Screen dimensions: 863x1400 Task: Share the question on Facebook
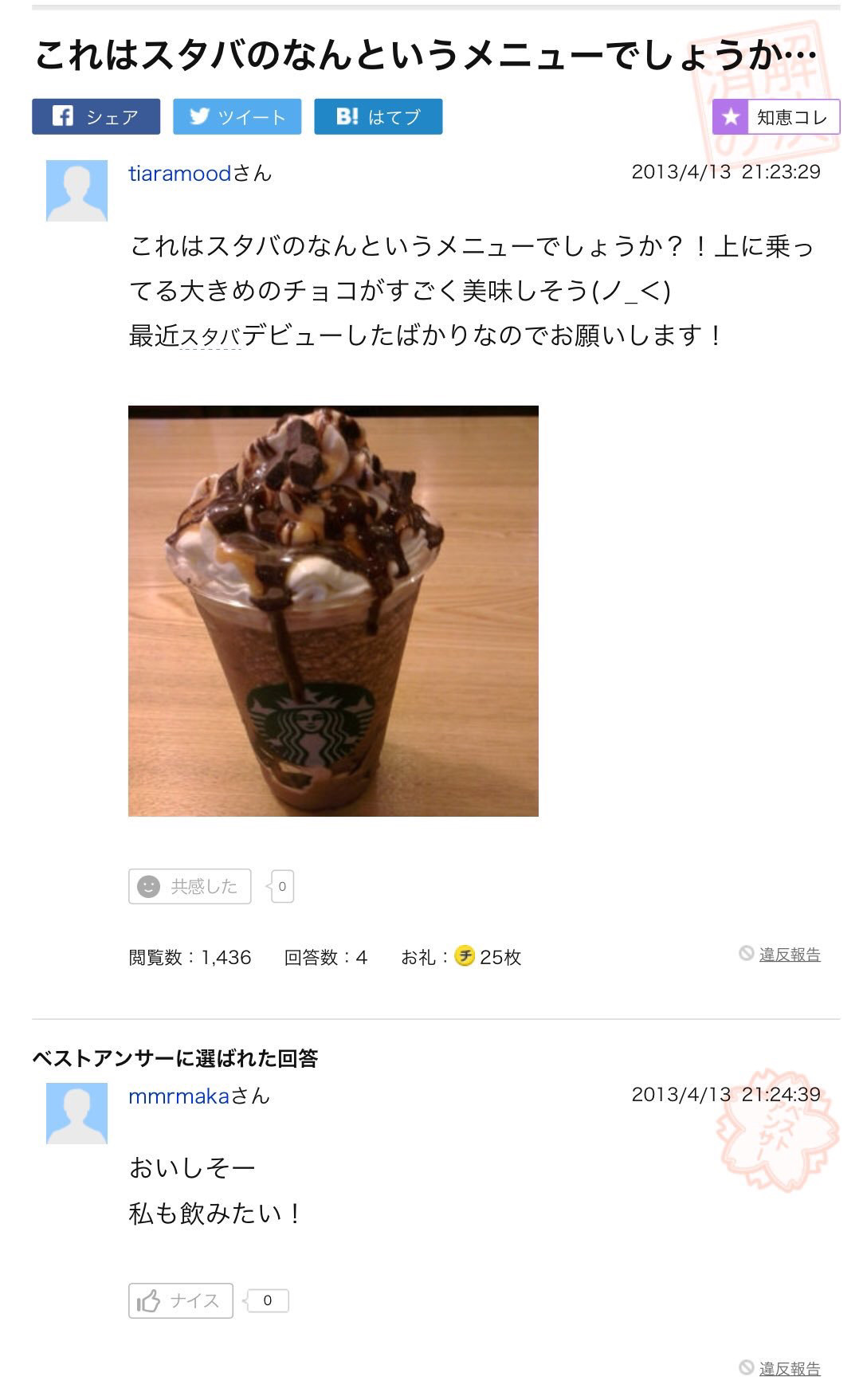96,117
